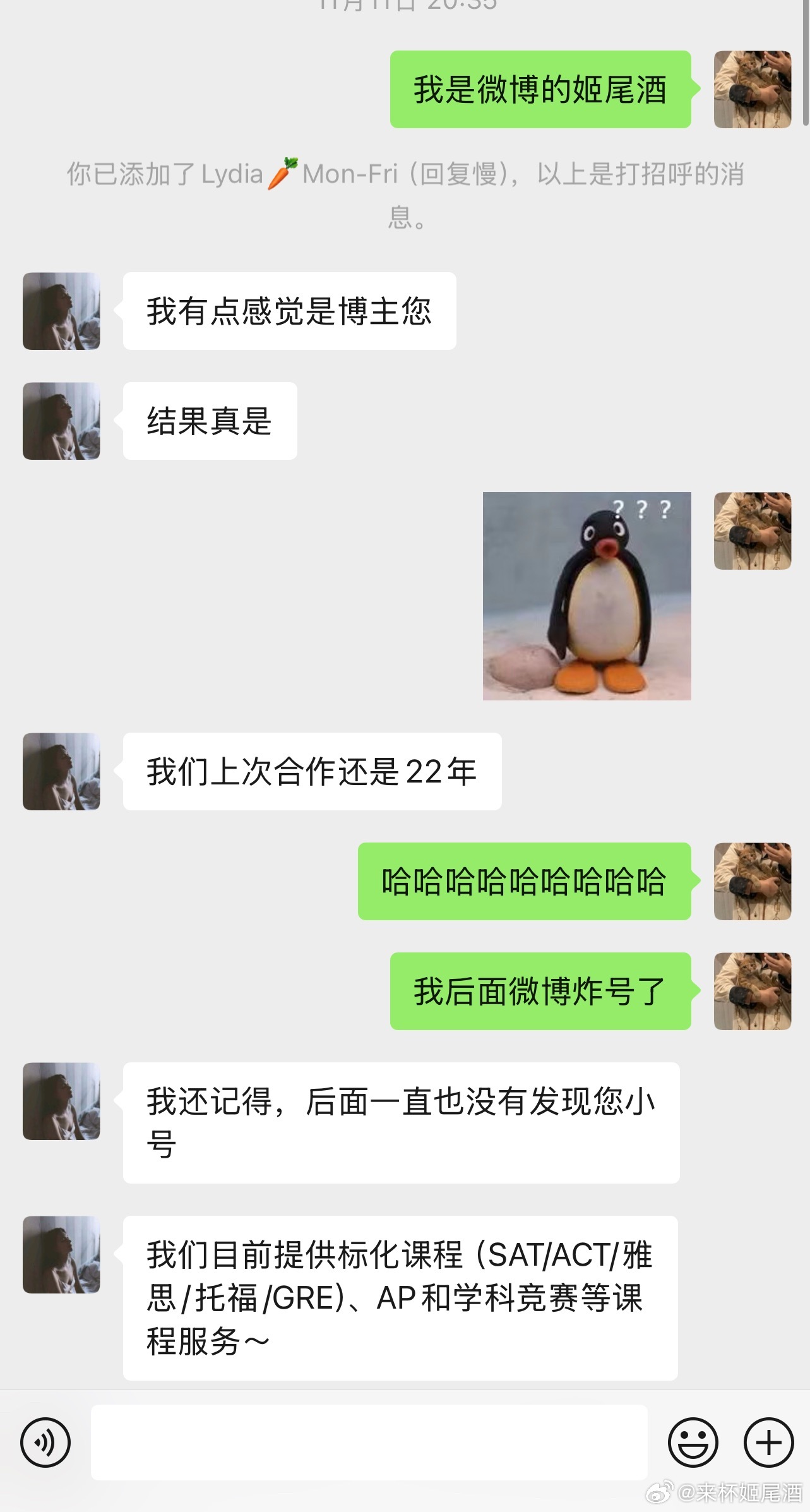Open the plus attachments menu

pos(768,1442)
